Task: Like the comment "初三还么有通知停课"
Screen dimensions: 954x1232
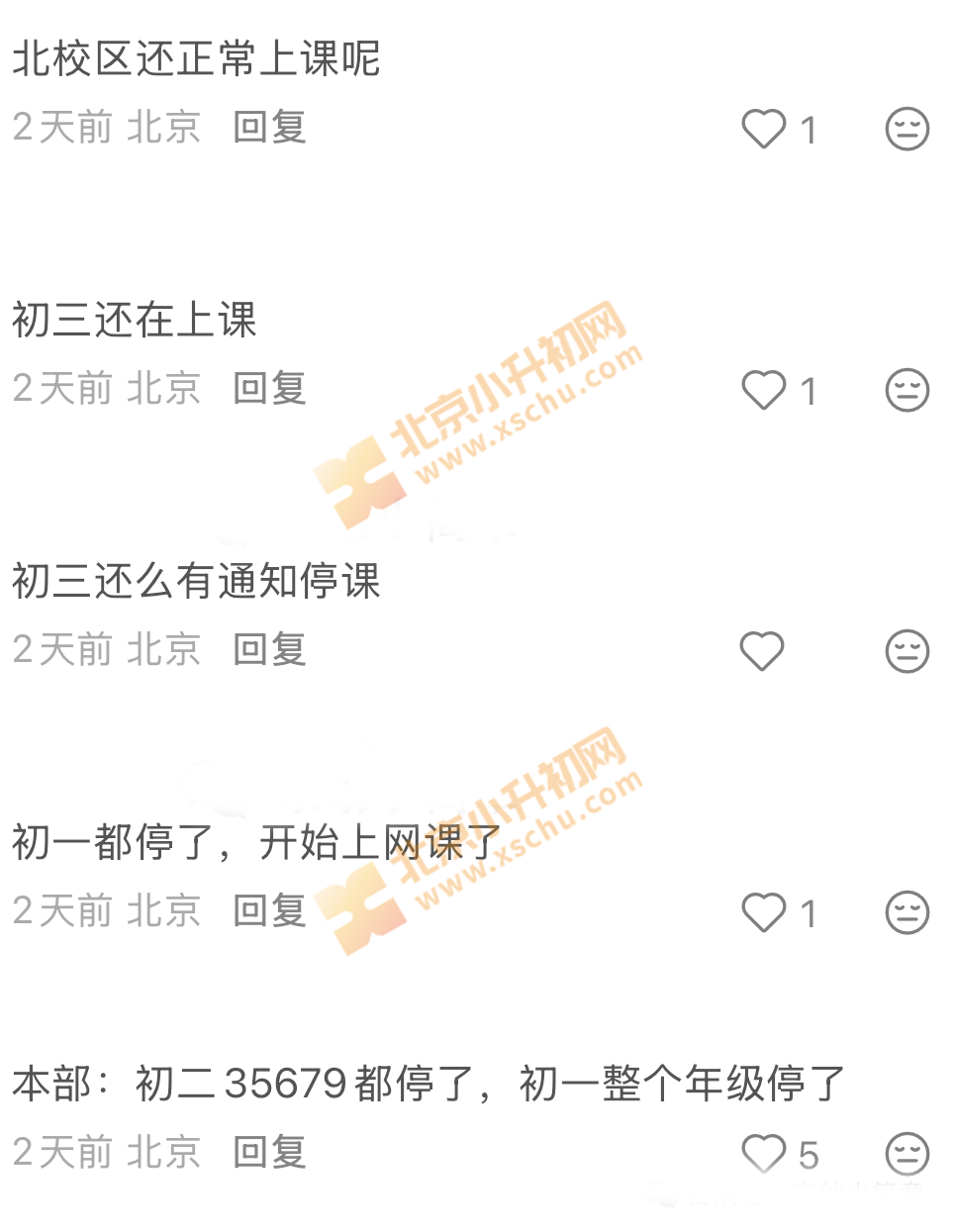Action: click(x=762, y=651)
